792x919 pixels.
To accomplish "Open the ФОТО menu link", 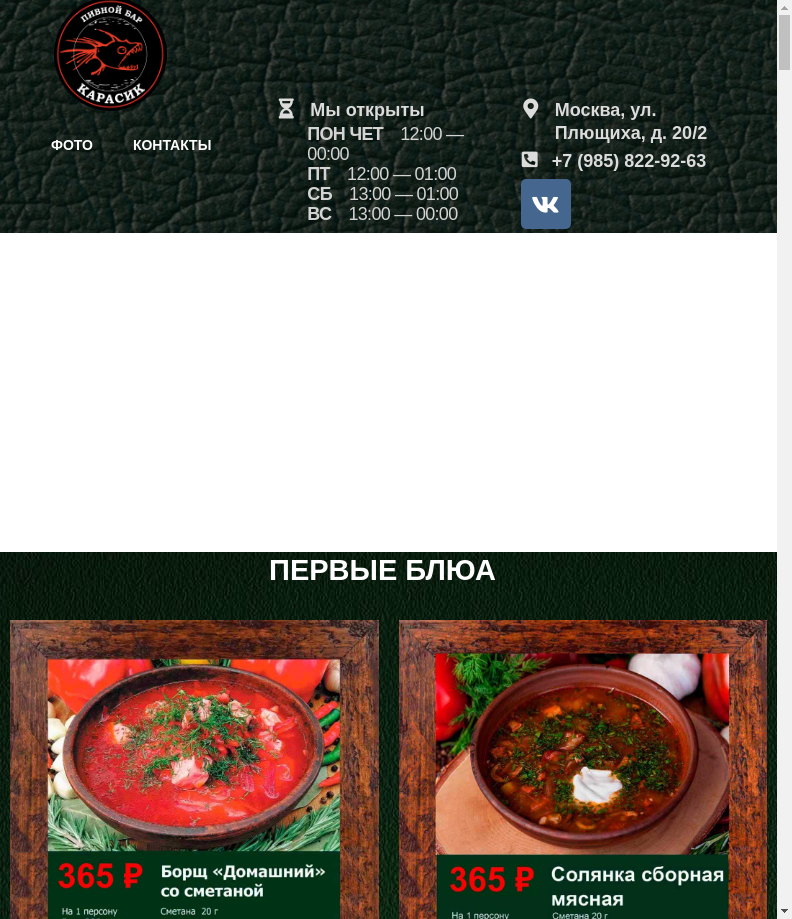I will 72,145.
